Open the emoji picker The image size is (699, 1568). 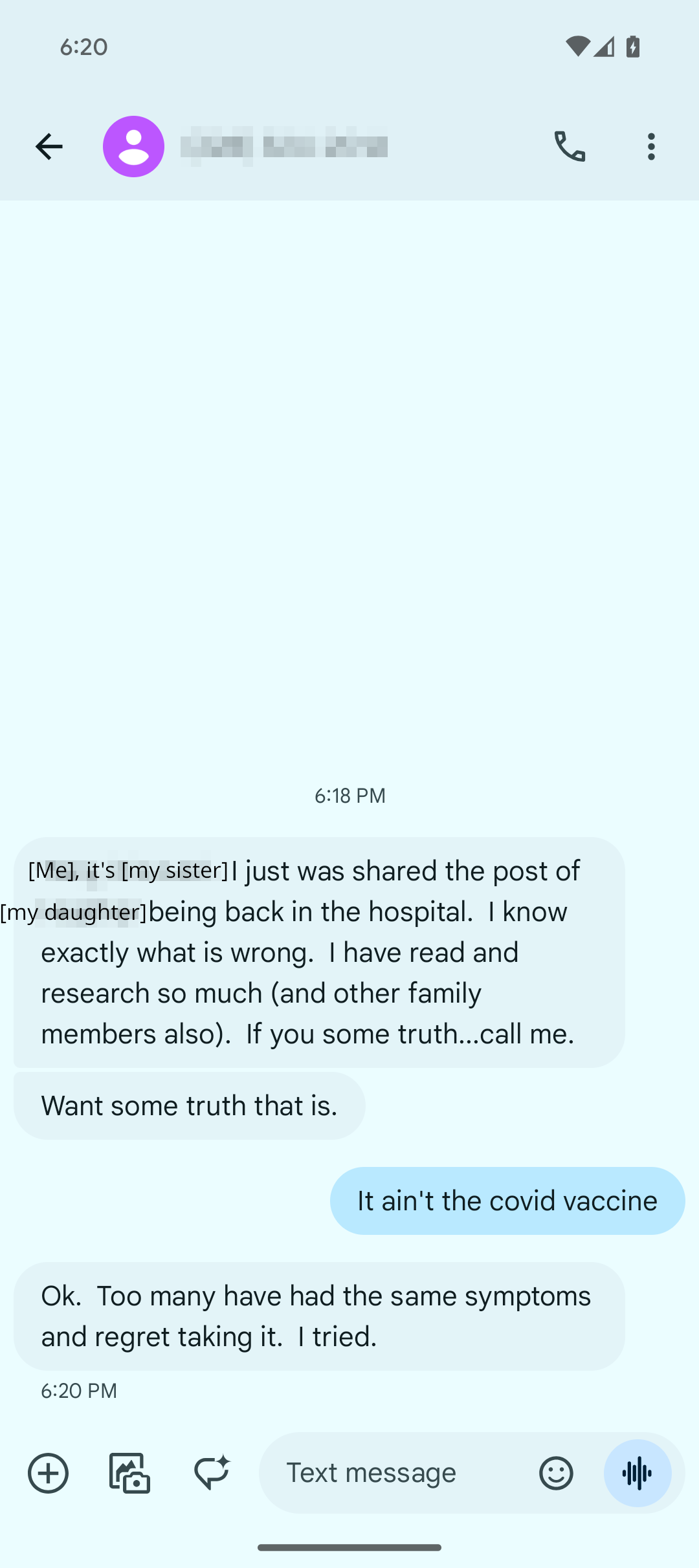click(556, 1473)
